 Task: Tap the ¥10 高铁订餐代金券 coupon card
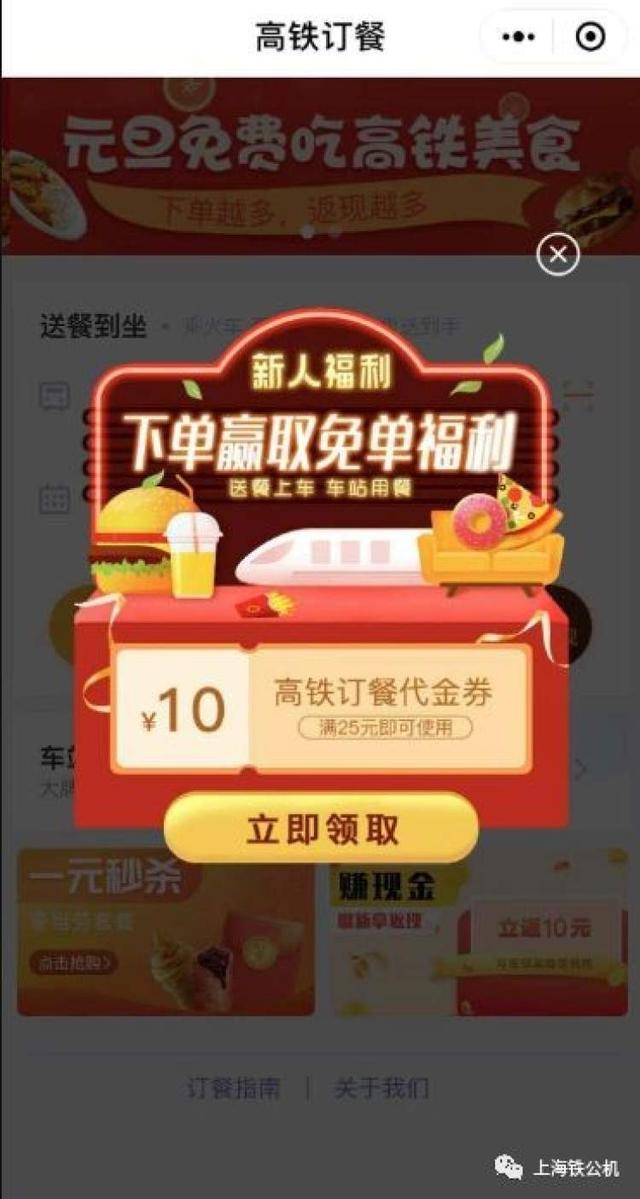click(x=321, y=708)
